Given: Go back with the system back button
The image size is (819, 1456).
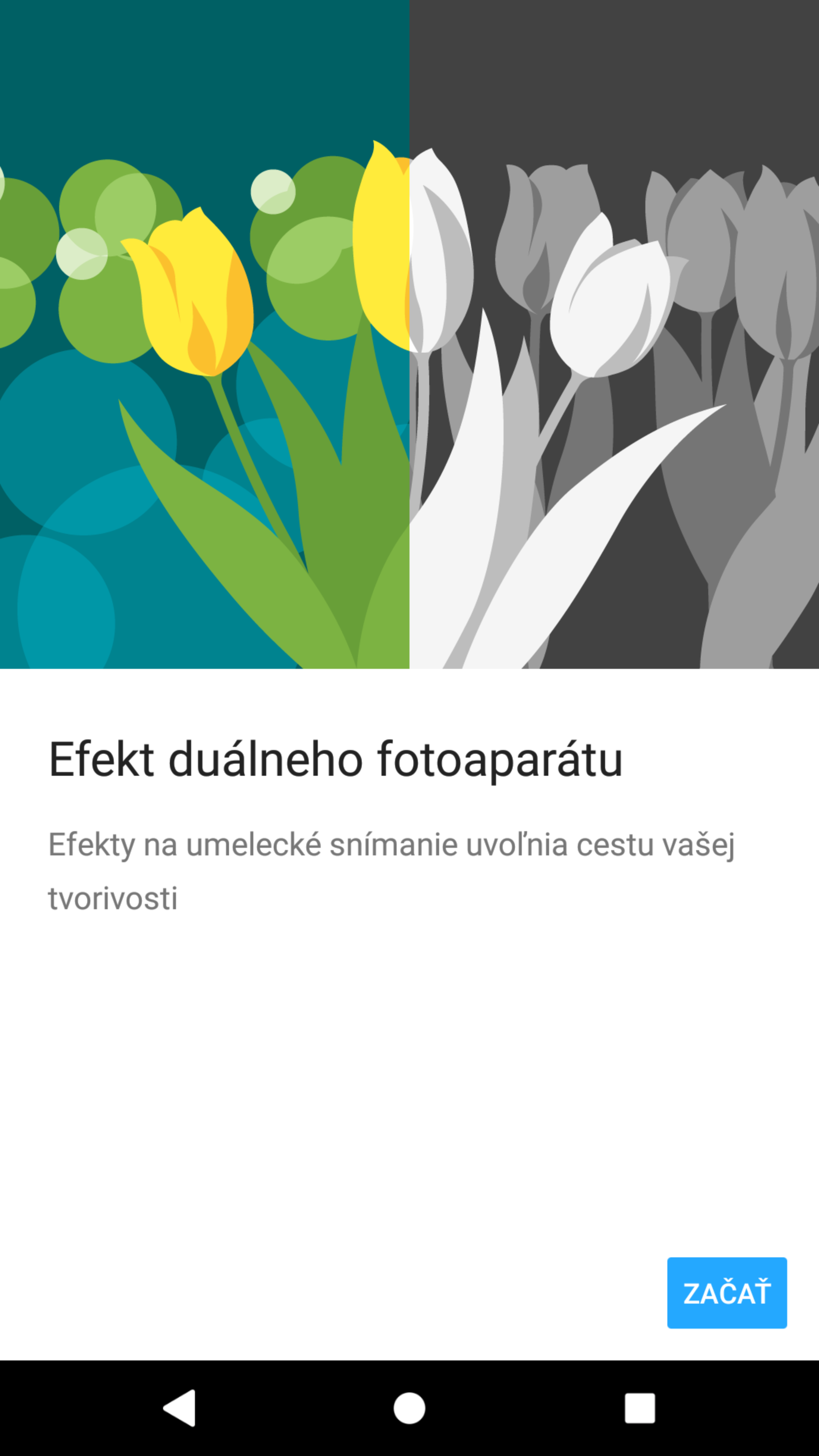Looking at the screenshot, I should pos(180,1408).
